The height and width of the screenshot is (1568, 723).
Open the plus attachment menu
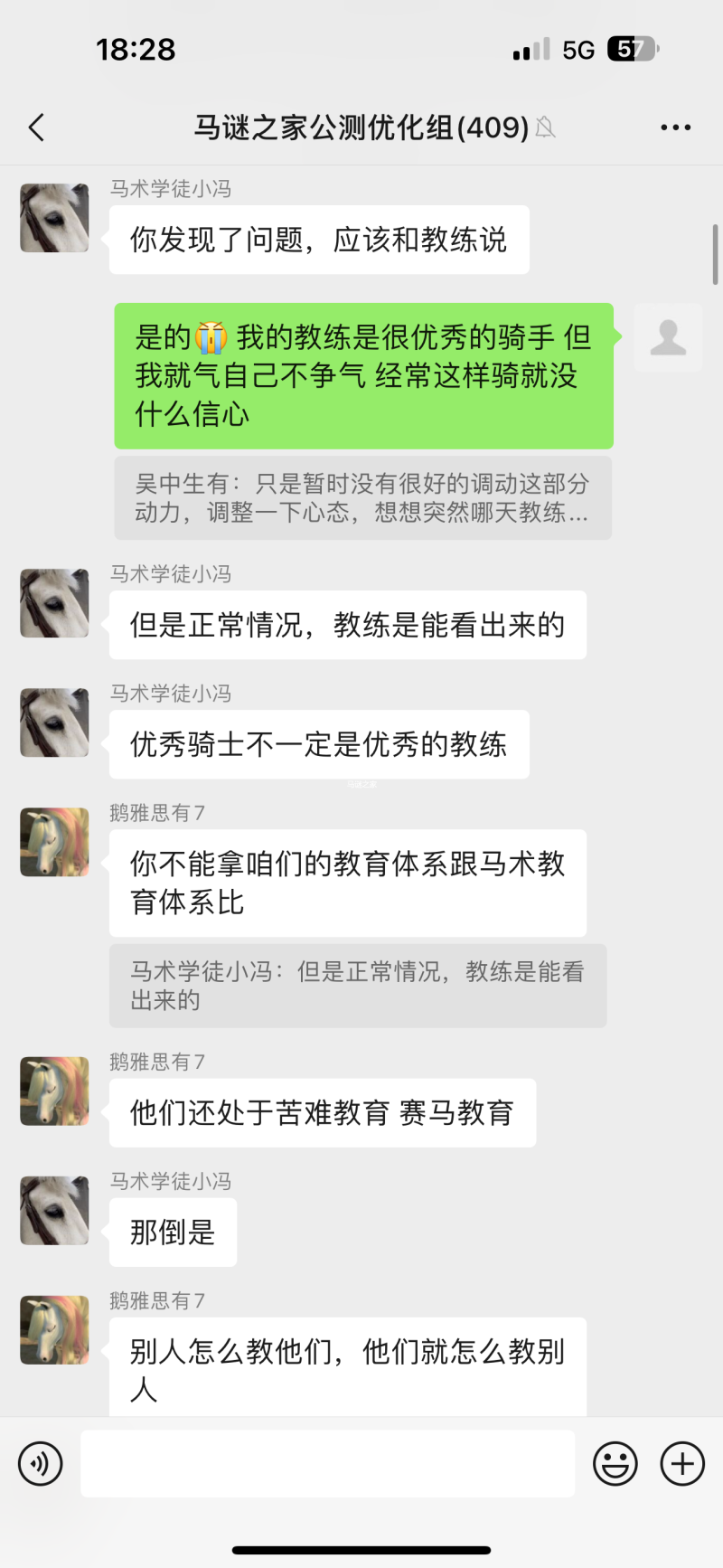tap(682, 1463)
